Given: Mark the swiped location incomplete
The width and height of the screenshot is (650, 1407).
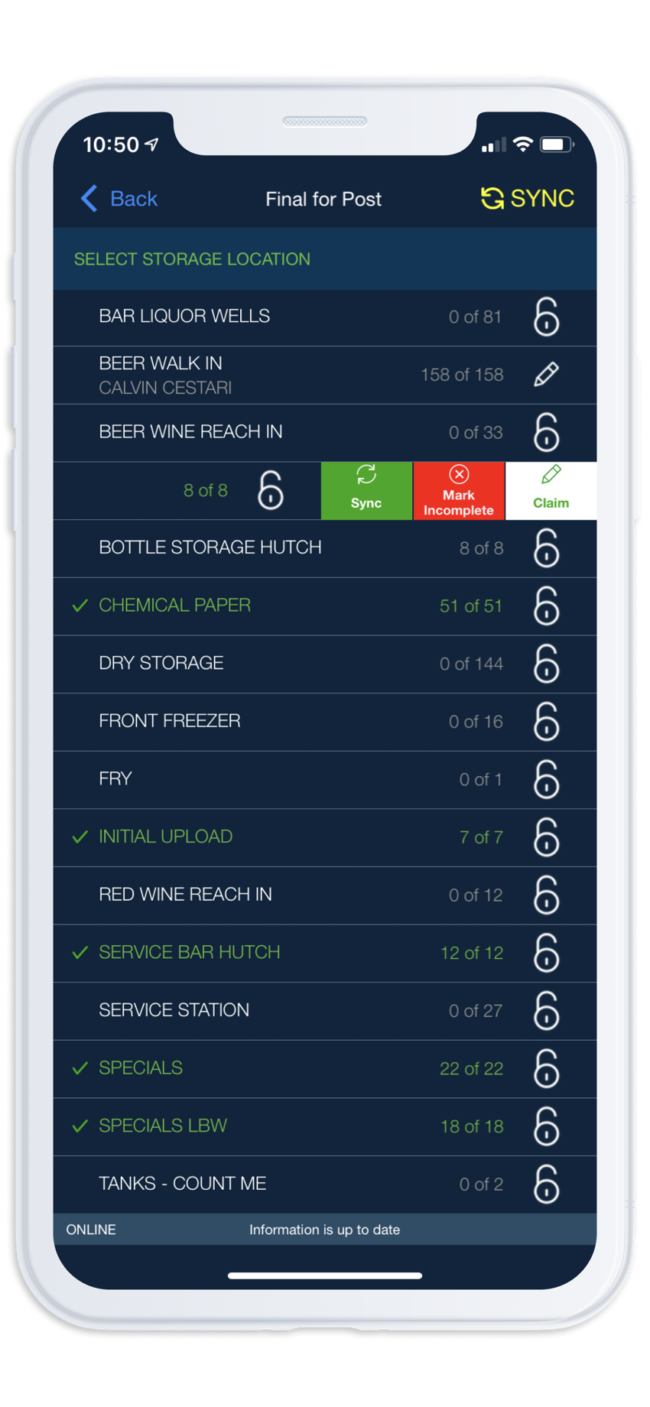Looking at the screenshot, I should 458,490.
